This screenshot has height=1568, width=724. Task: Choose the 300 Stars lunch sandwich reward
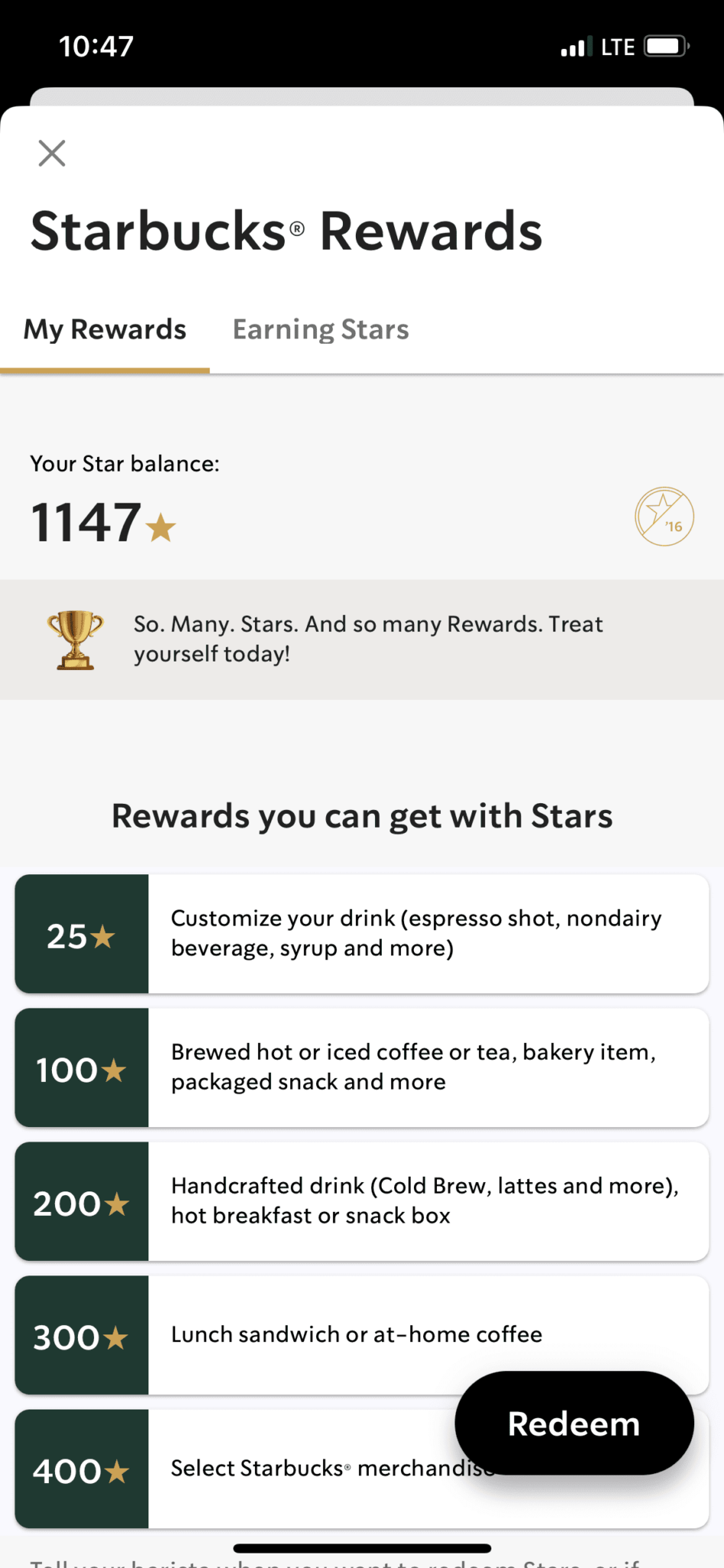(x=362, y=1334)
